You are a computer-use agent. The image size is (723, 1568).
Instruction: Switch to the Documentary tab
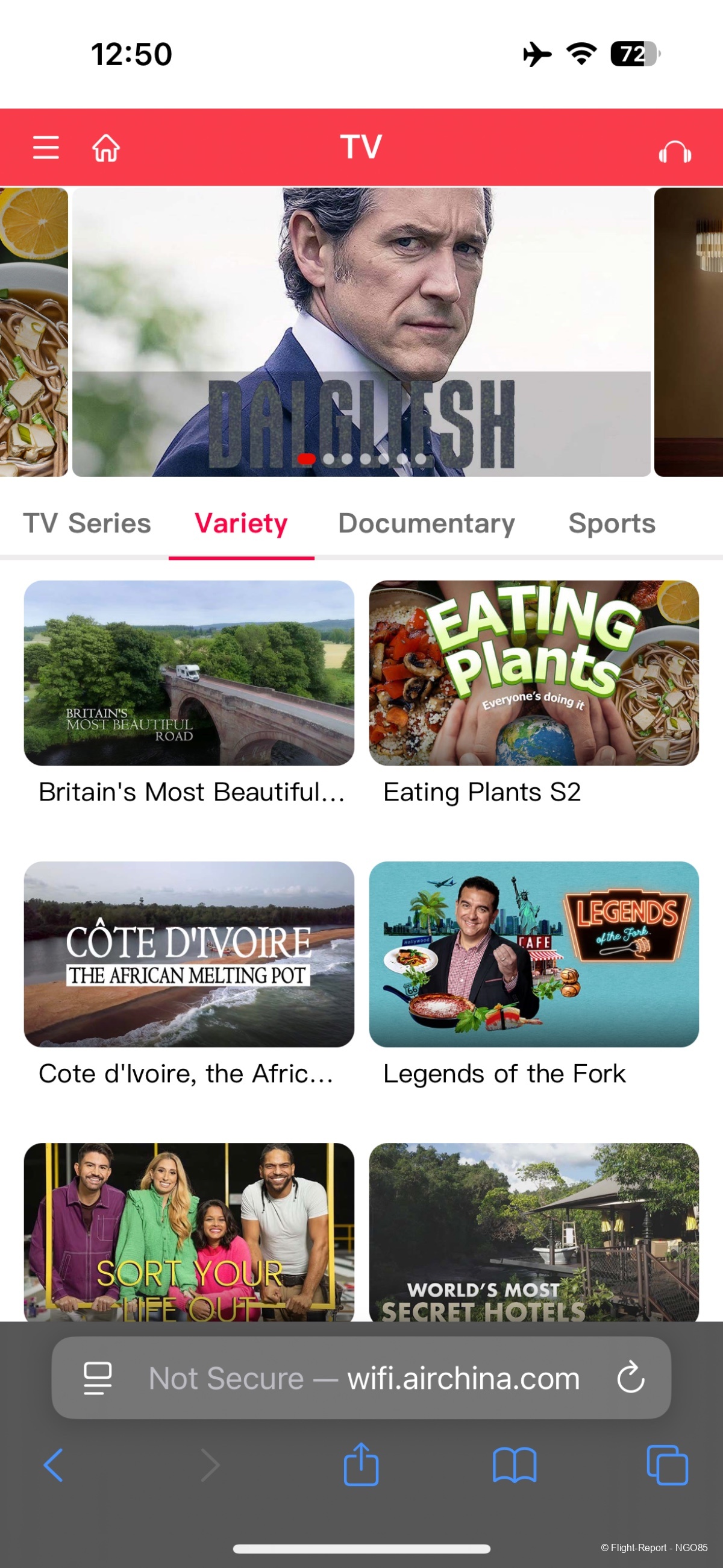(x=426, y=523)
